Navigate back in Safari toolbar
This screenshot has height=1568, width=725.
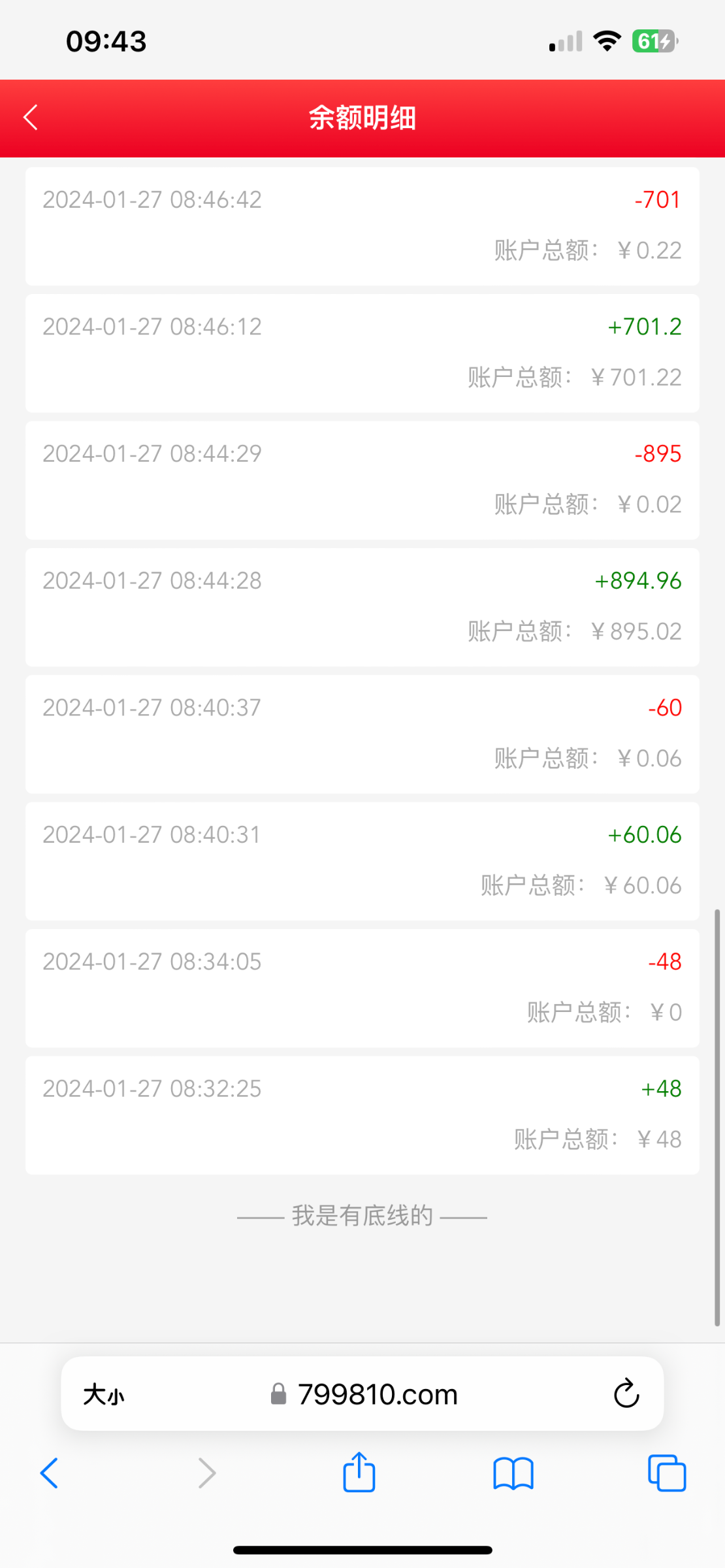(50, 1473)
